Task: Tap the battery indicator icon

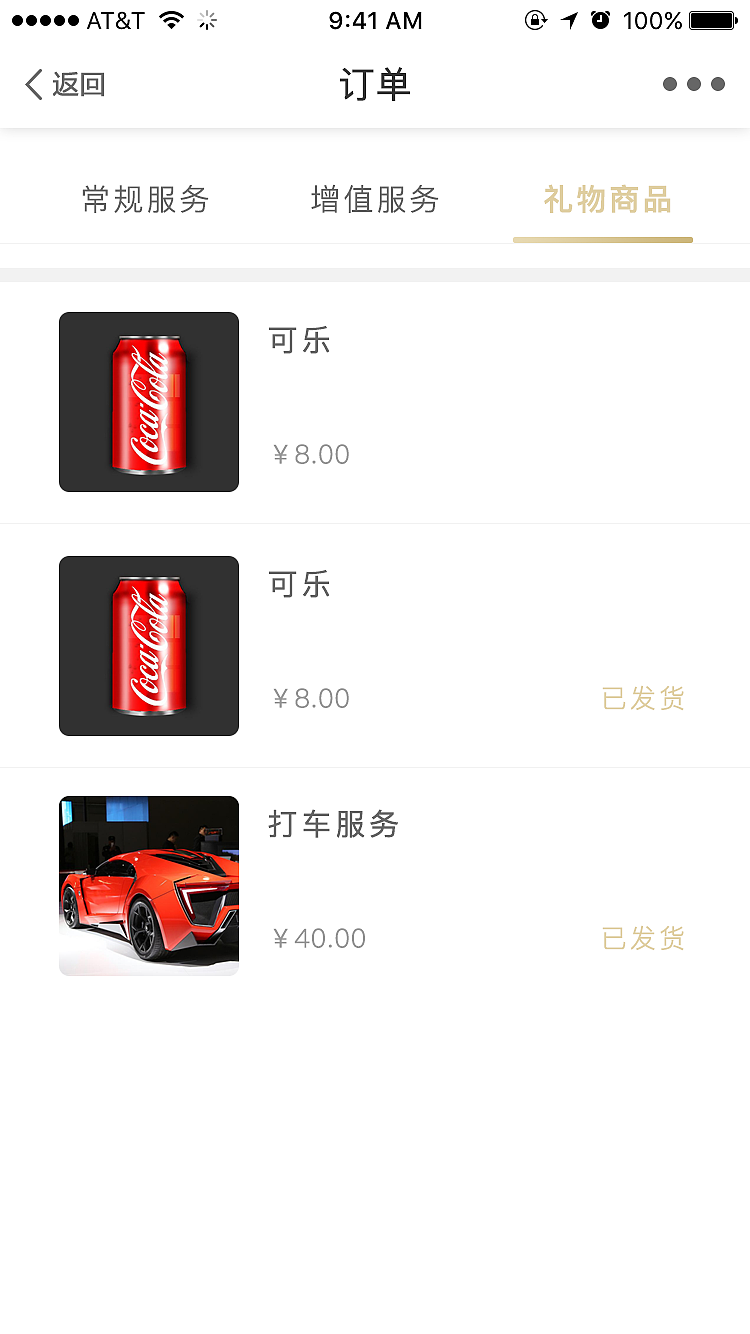Action: (x=711, y=19)
